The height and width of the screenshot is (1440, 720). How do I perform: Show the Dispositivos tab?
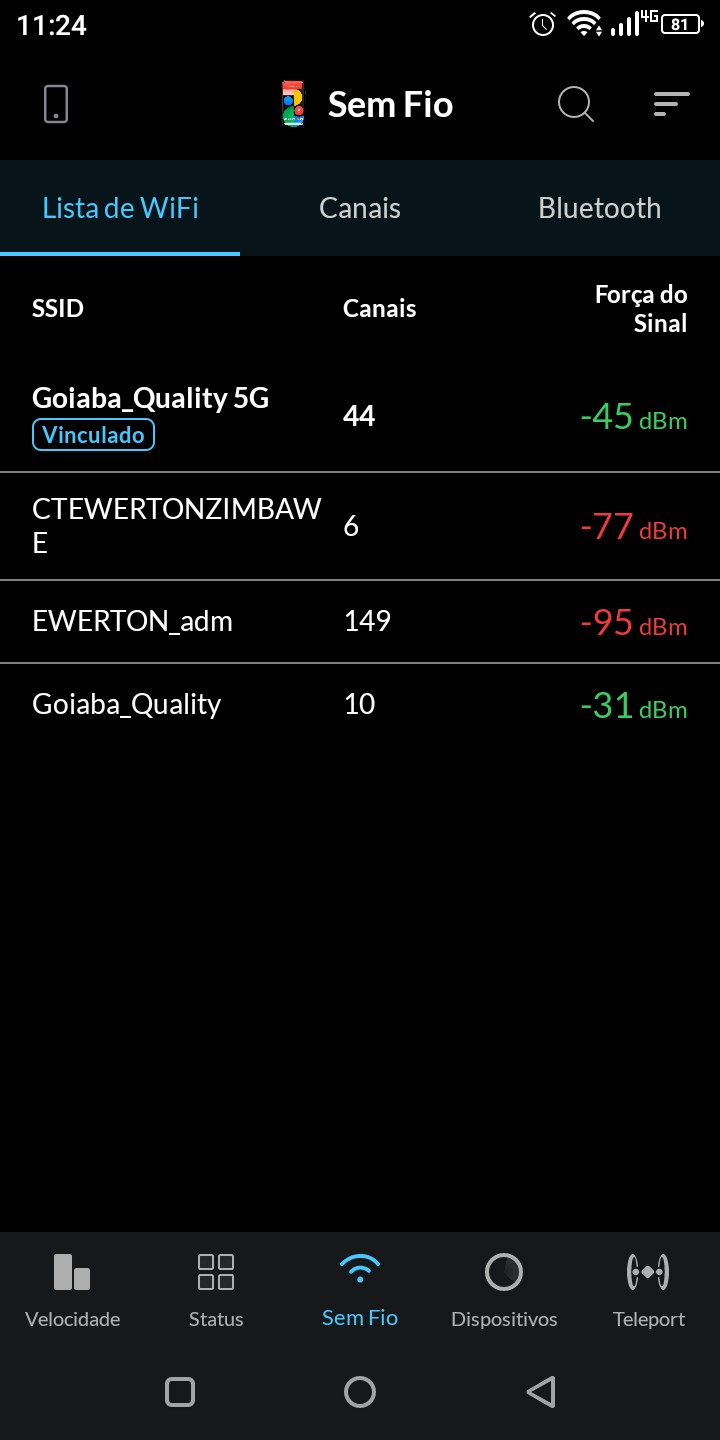coord(504,1290)
